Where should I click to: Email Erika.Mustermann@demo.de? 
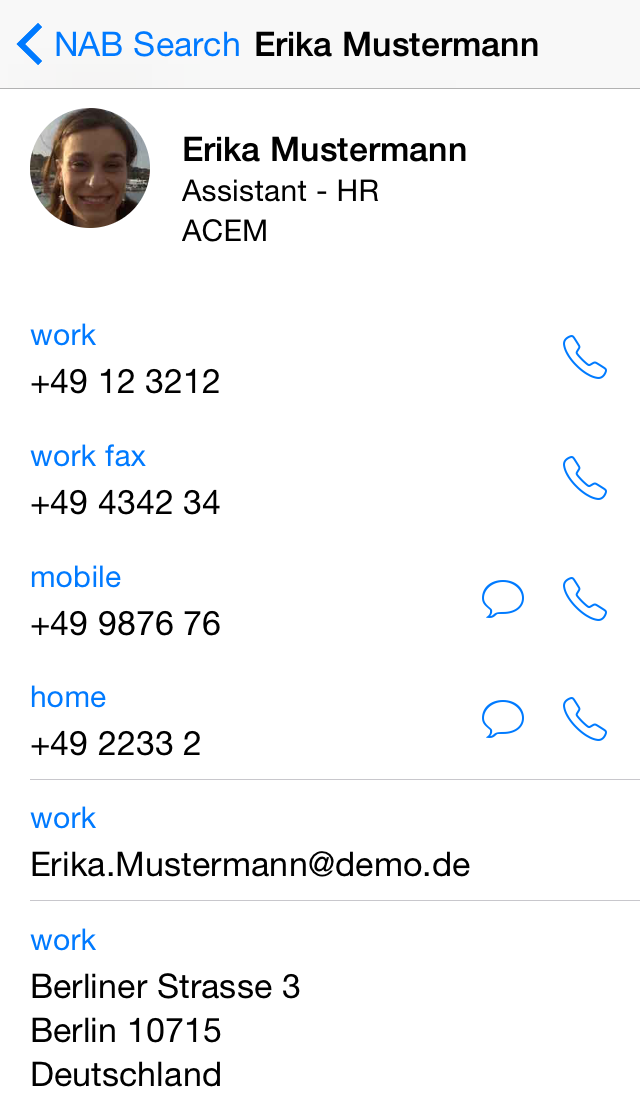pyautogui.click(x=250, y=865)
